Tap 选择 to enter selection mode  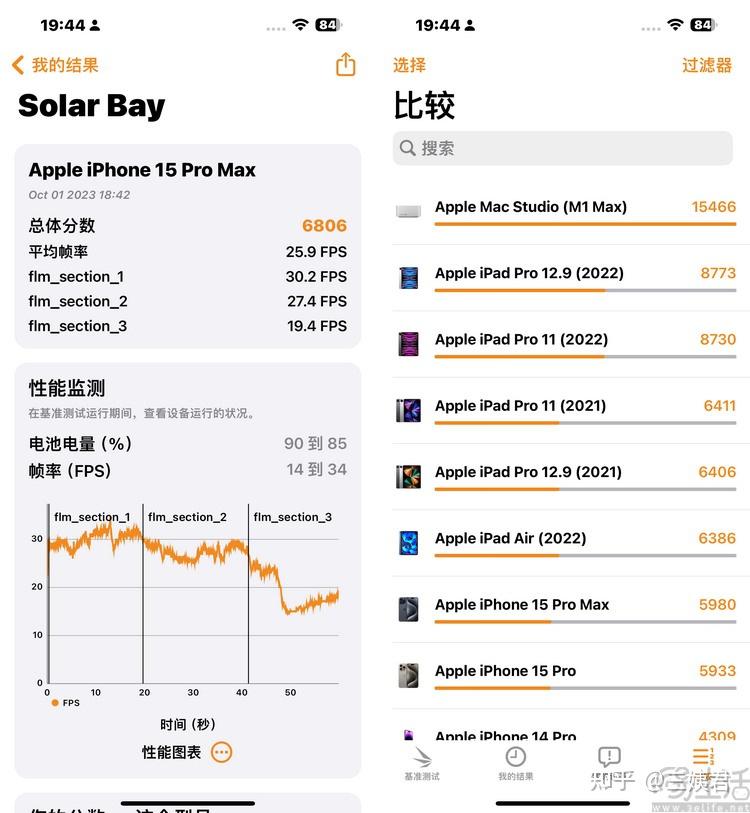tap(411, 64)
